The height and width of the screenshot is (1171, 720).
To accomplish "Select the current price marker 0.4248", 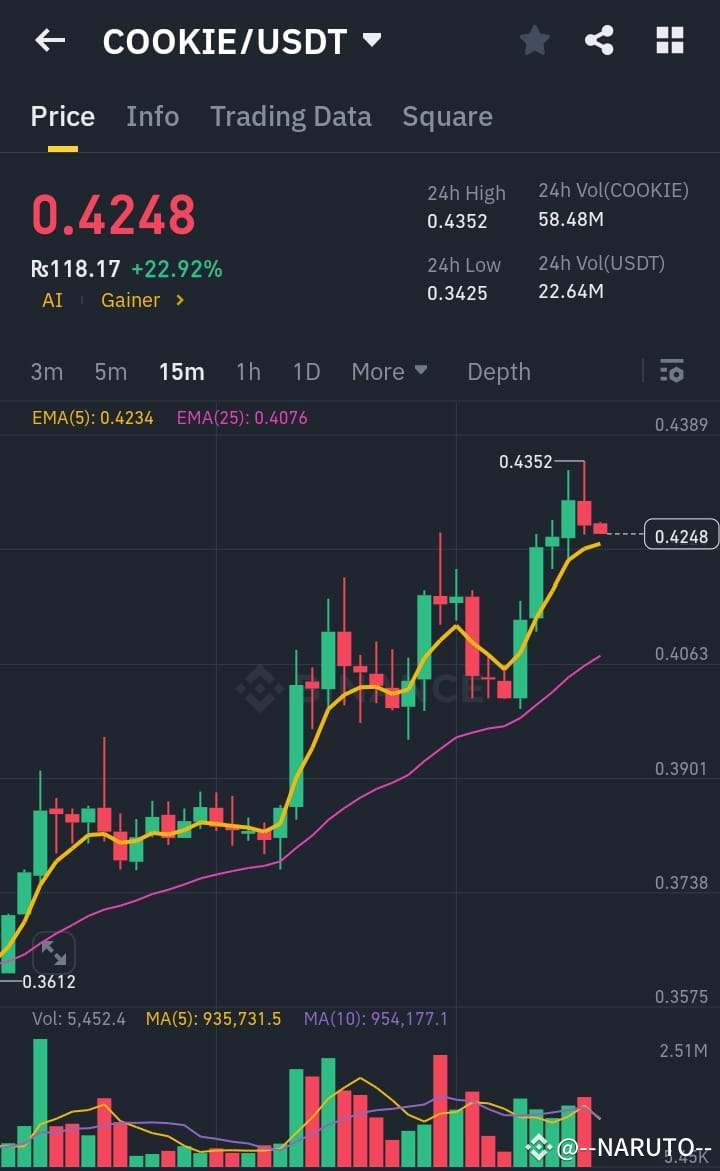I will [x=681, y=535].
